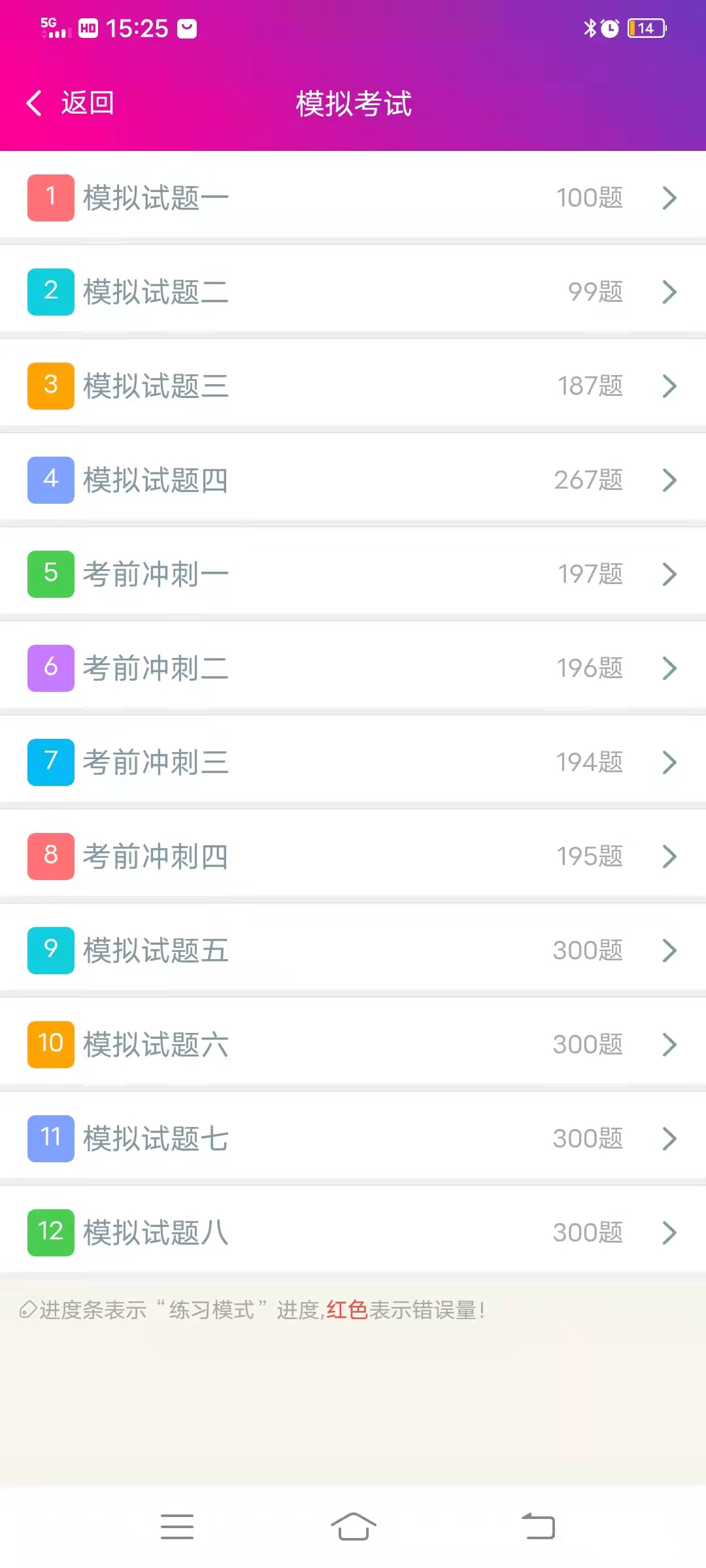Go back using the 返回 button

(71, 103)
